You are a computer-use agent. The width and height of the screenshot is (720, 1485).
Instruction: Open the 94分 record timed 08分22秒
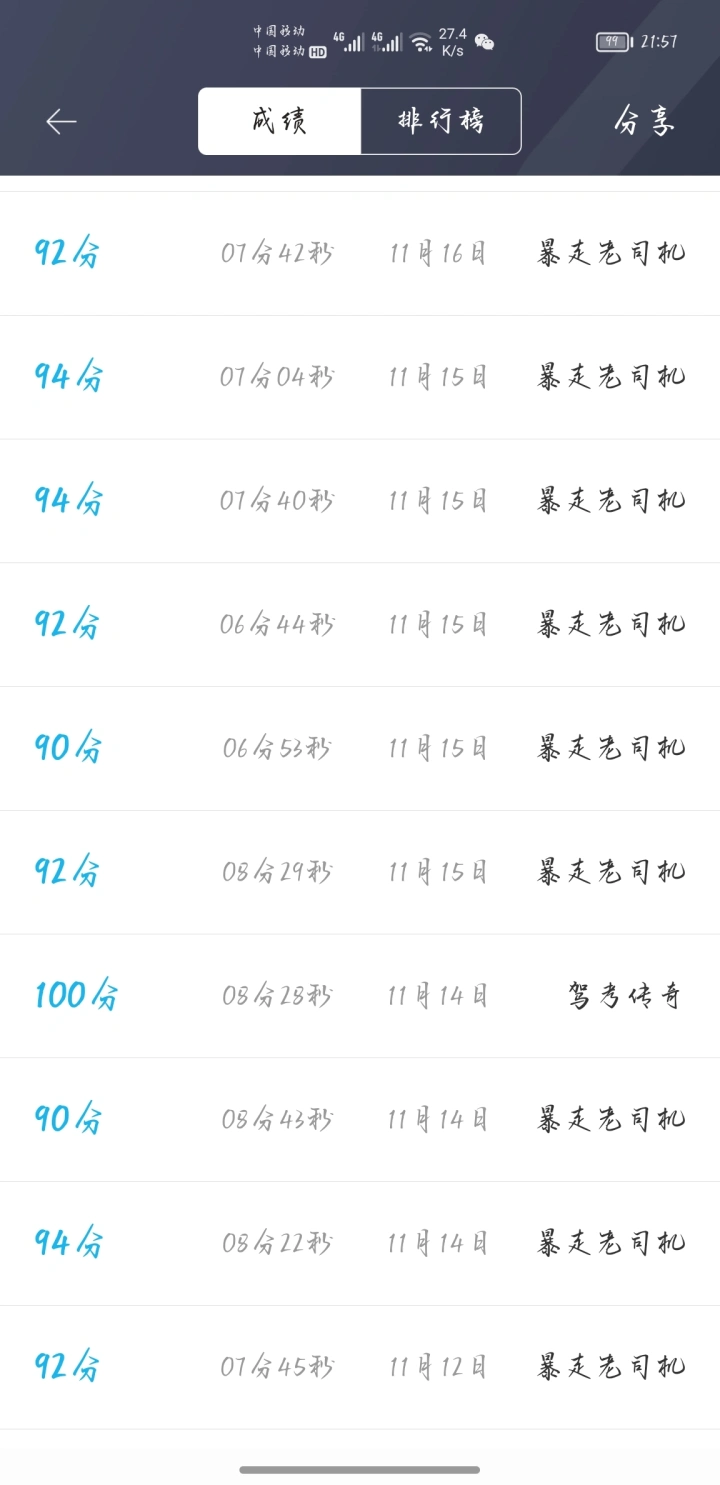tap(360, 1243)
